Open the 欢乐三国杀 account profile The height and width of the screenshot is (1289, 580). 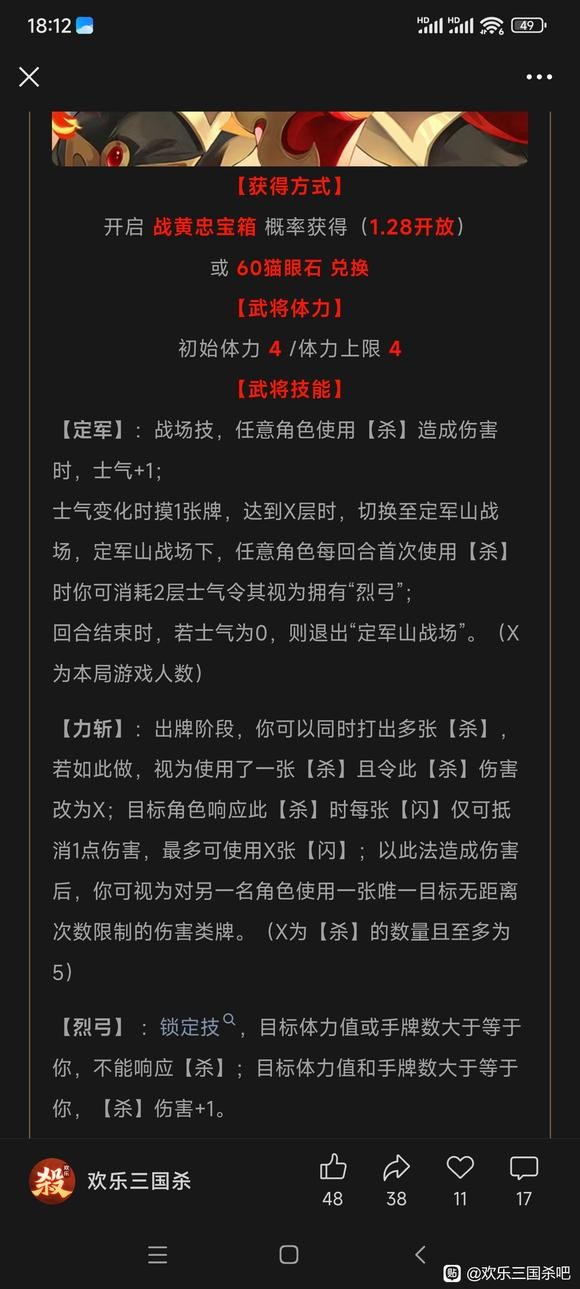[109, 1180]
